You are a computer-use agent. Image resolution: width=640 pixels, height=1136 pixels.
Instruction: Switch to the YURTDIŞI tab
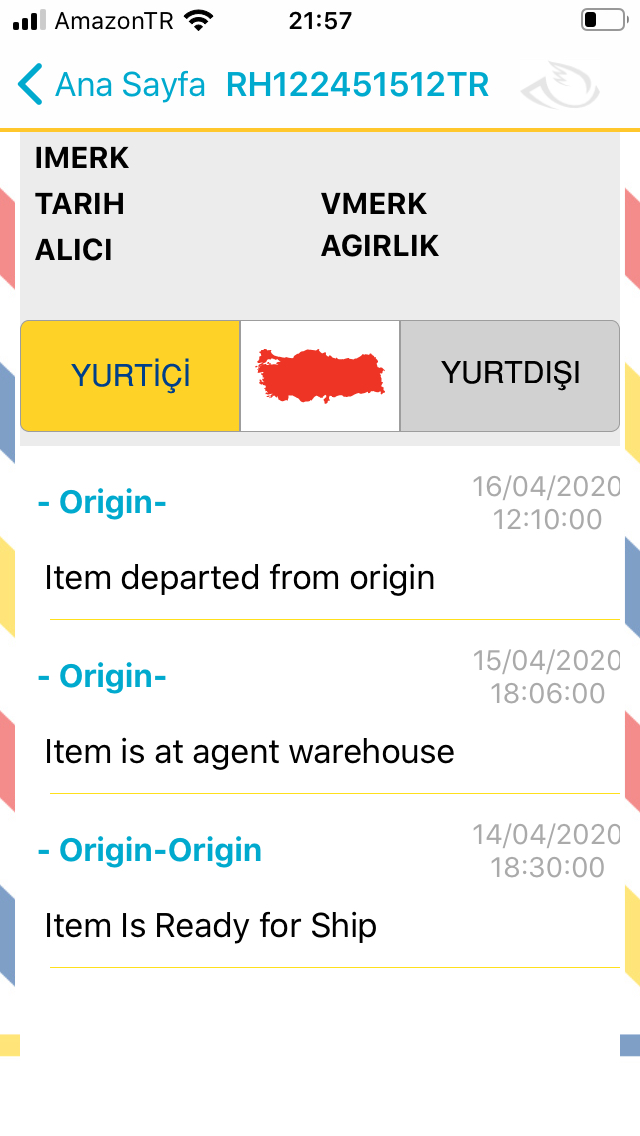tap(510, 376)
